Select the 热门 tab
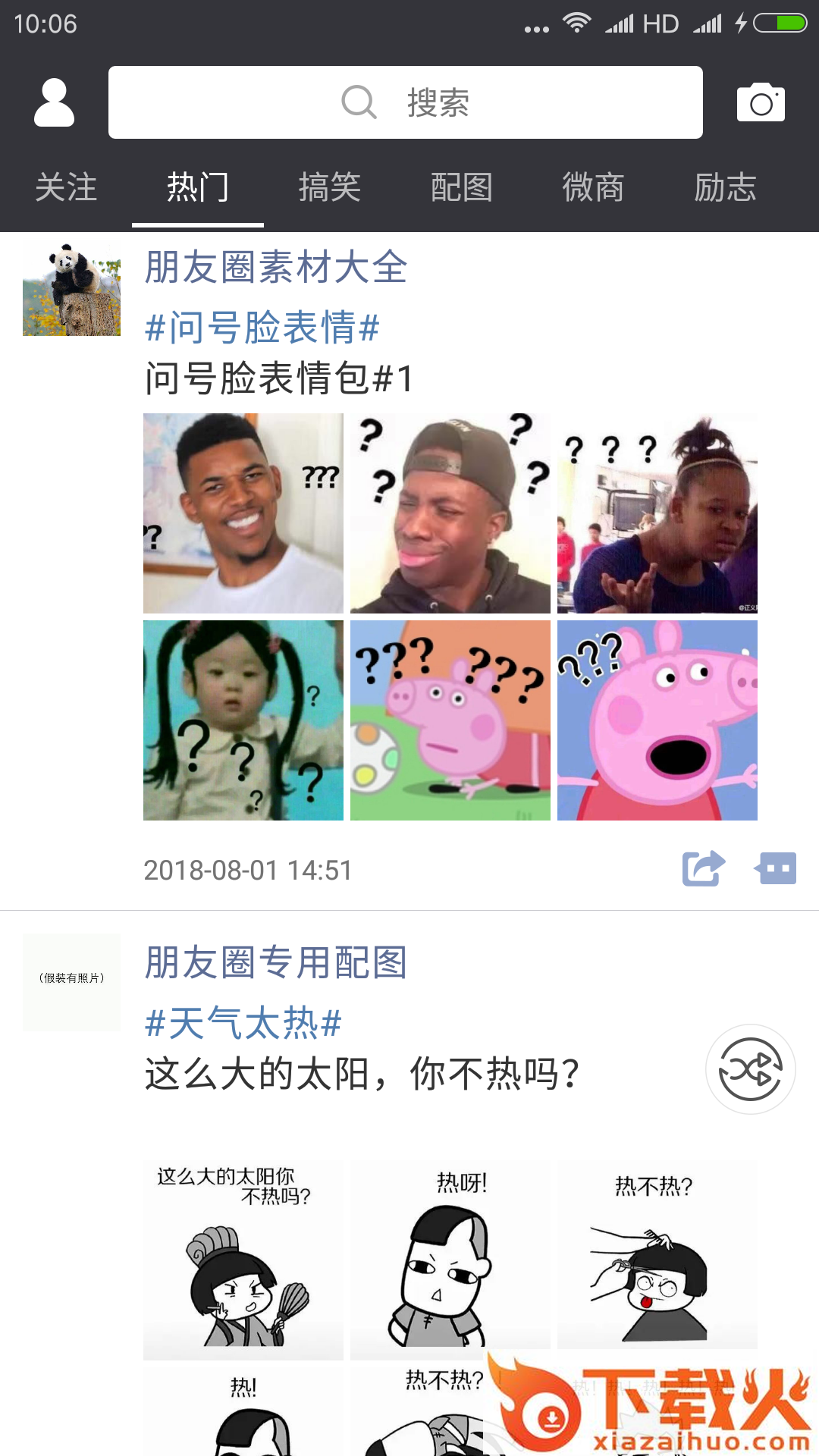The image size is (819, 1456). [x=197, y=187]
